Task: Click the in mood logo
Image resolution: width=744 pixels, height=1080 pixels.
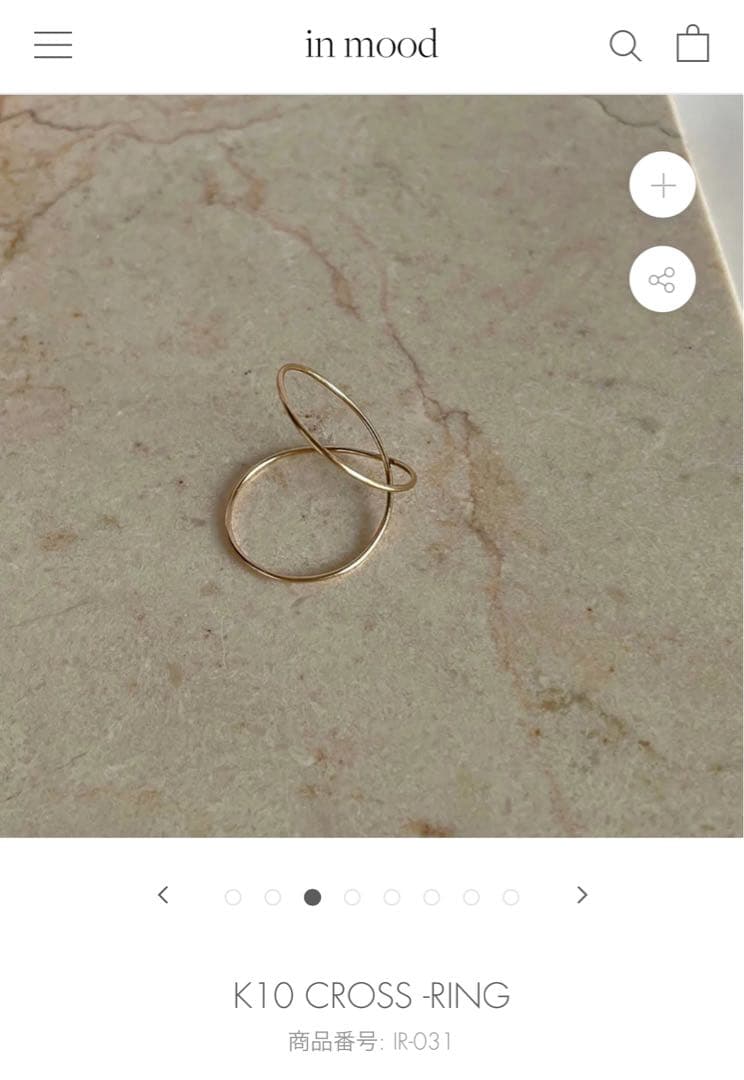Action: (372, 45)
